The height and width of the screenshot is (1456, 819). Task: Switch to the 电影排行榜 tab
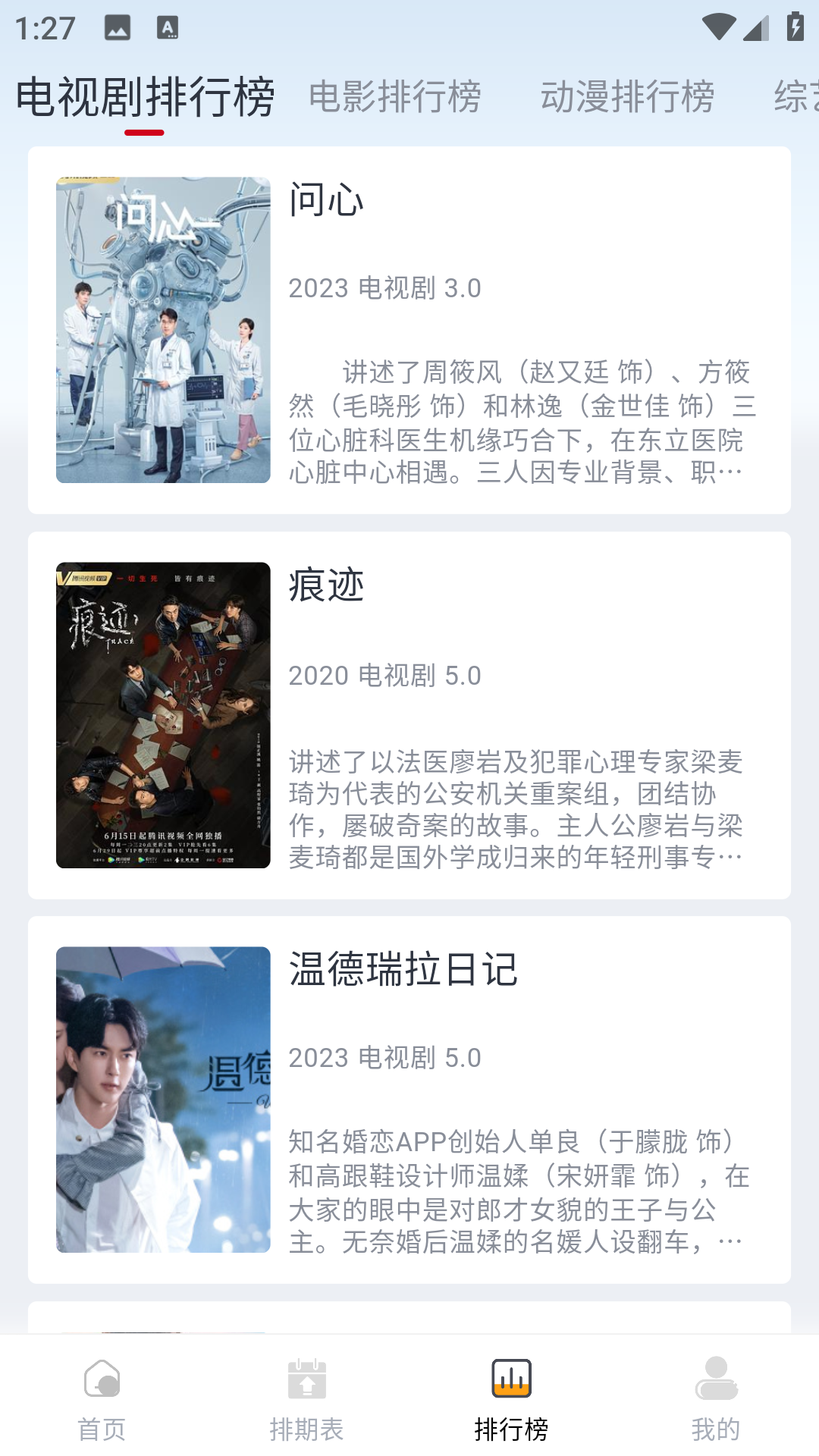tap(394, 97)
